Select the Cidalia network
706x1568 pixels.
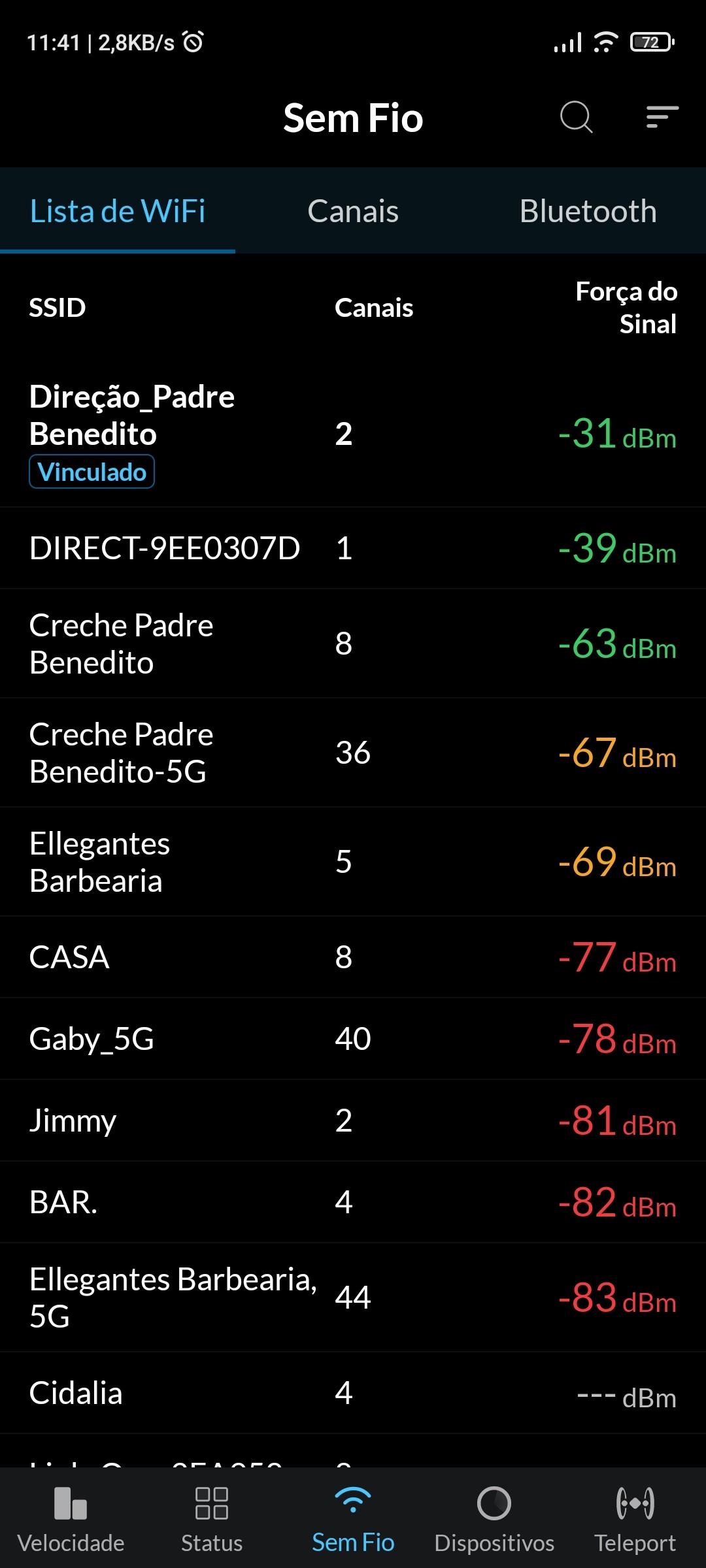(x=353, y=1393)
